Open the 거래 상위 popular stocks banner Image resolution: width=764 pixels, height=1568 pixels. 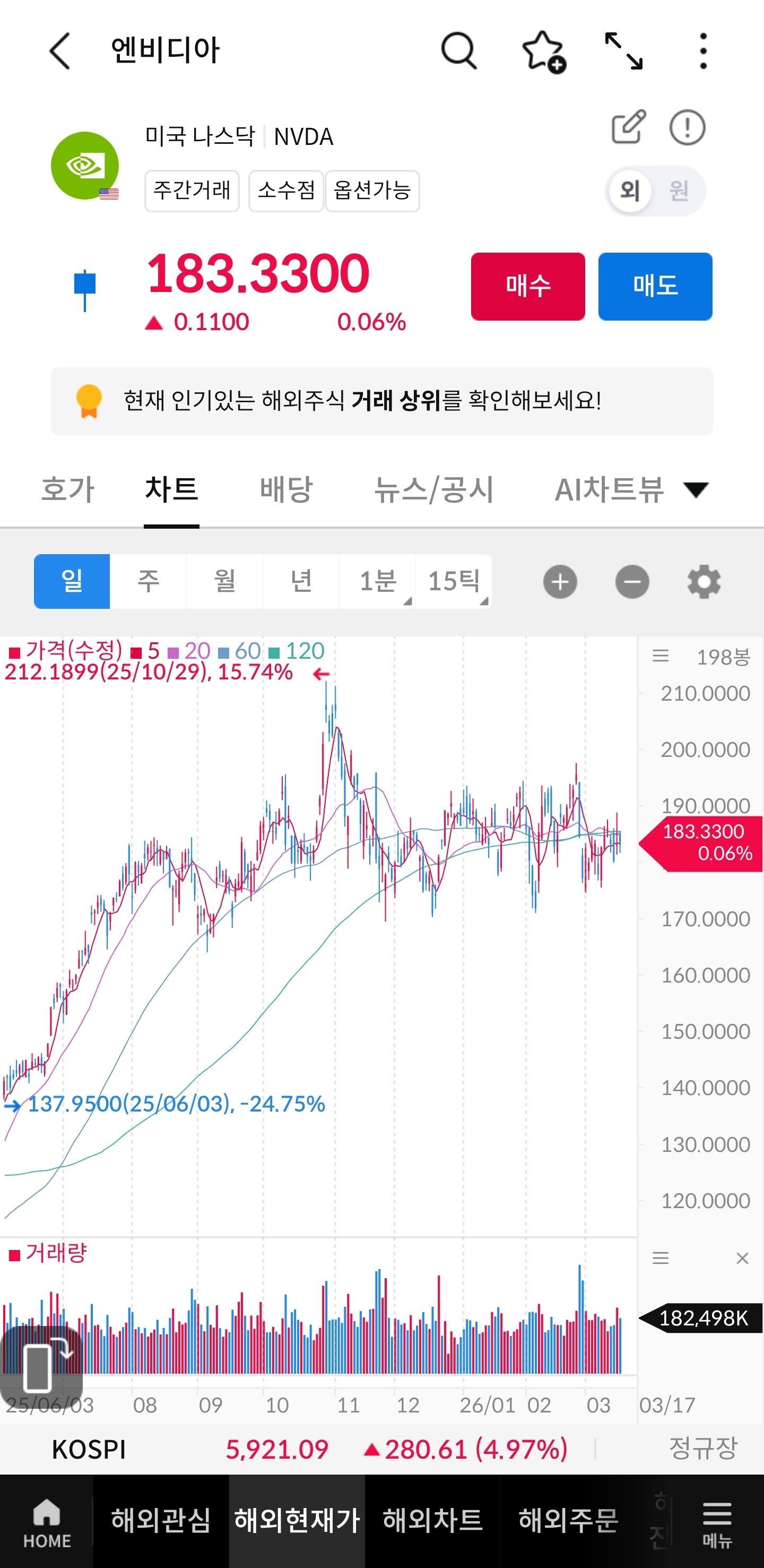[x=382, y=401]
